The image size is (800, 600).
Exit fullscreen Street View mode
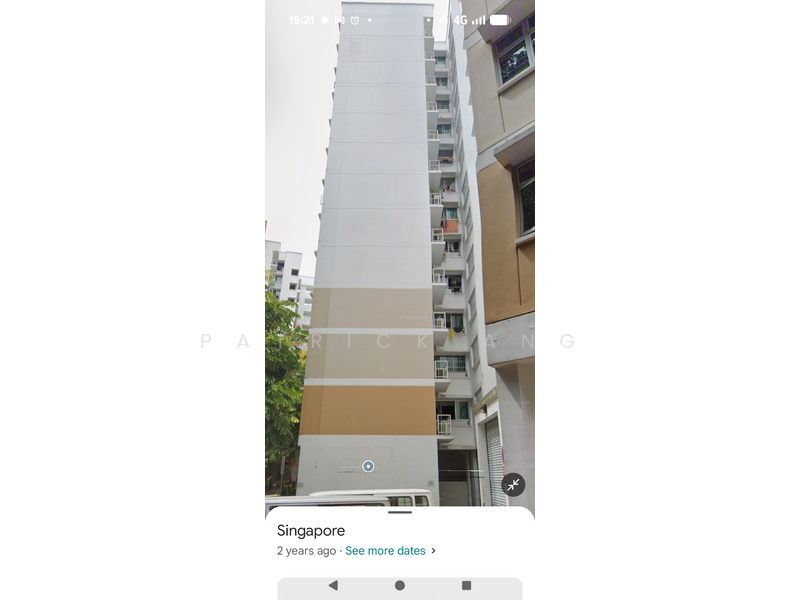[513, 485]
